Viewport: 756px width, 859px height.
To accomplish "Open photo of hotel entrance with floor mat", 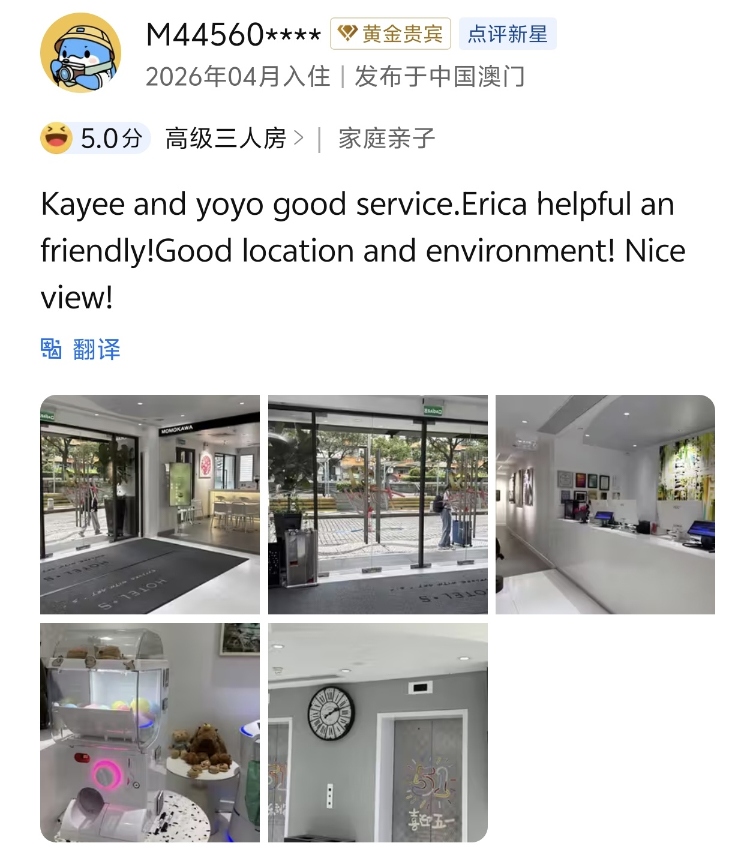I will pos(149,504).
